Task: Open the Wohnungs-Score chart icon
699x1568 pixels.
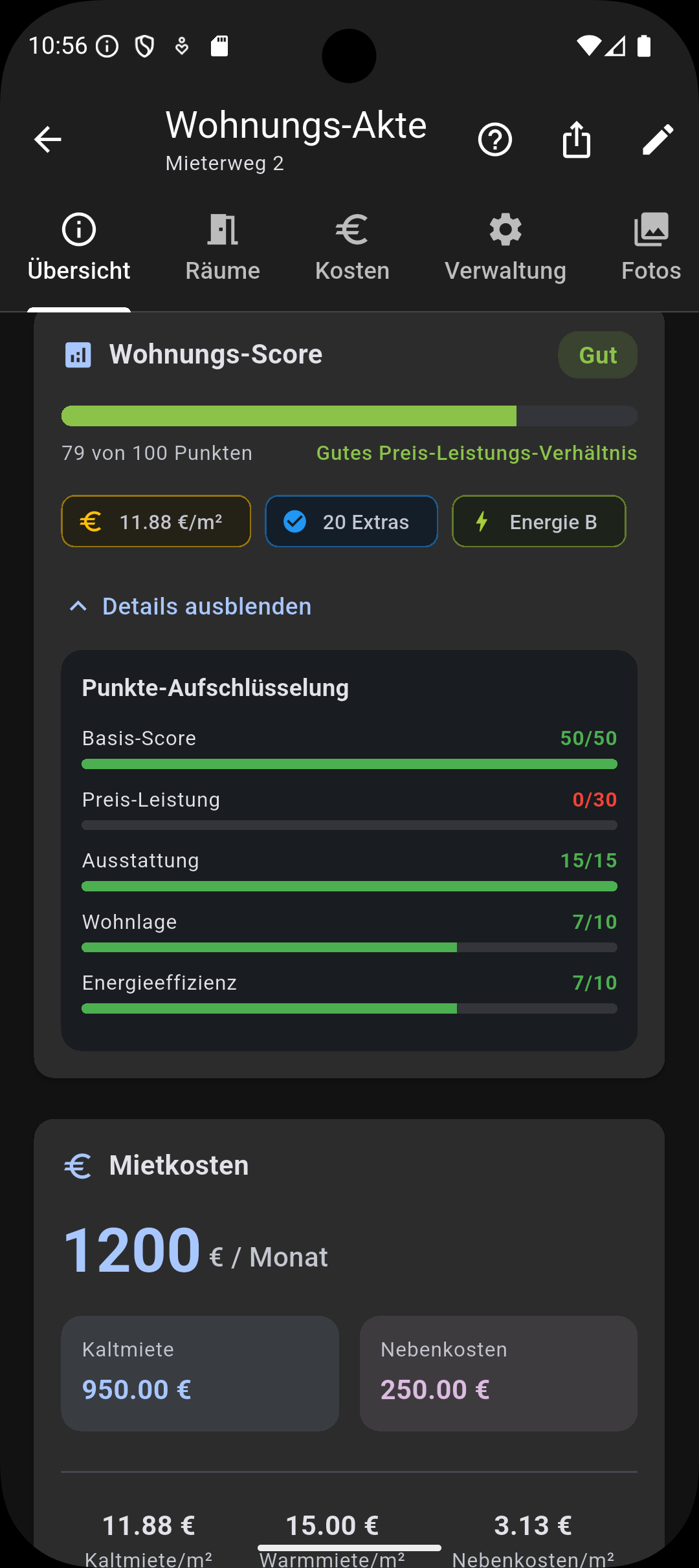Action: coord(78,354)
